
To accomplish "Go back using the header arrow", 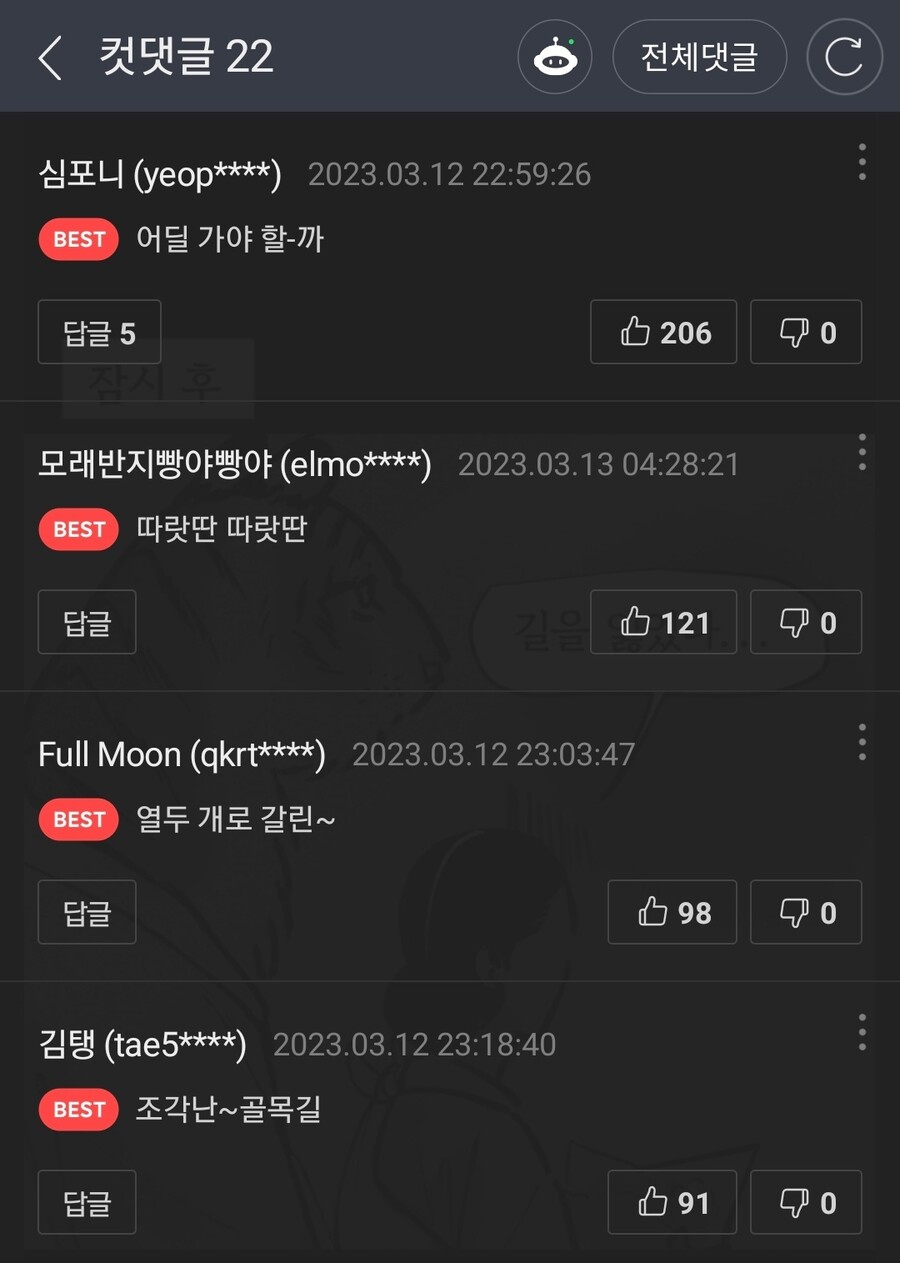I will coord(50,58).
